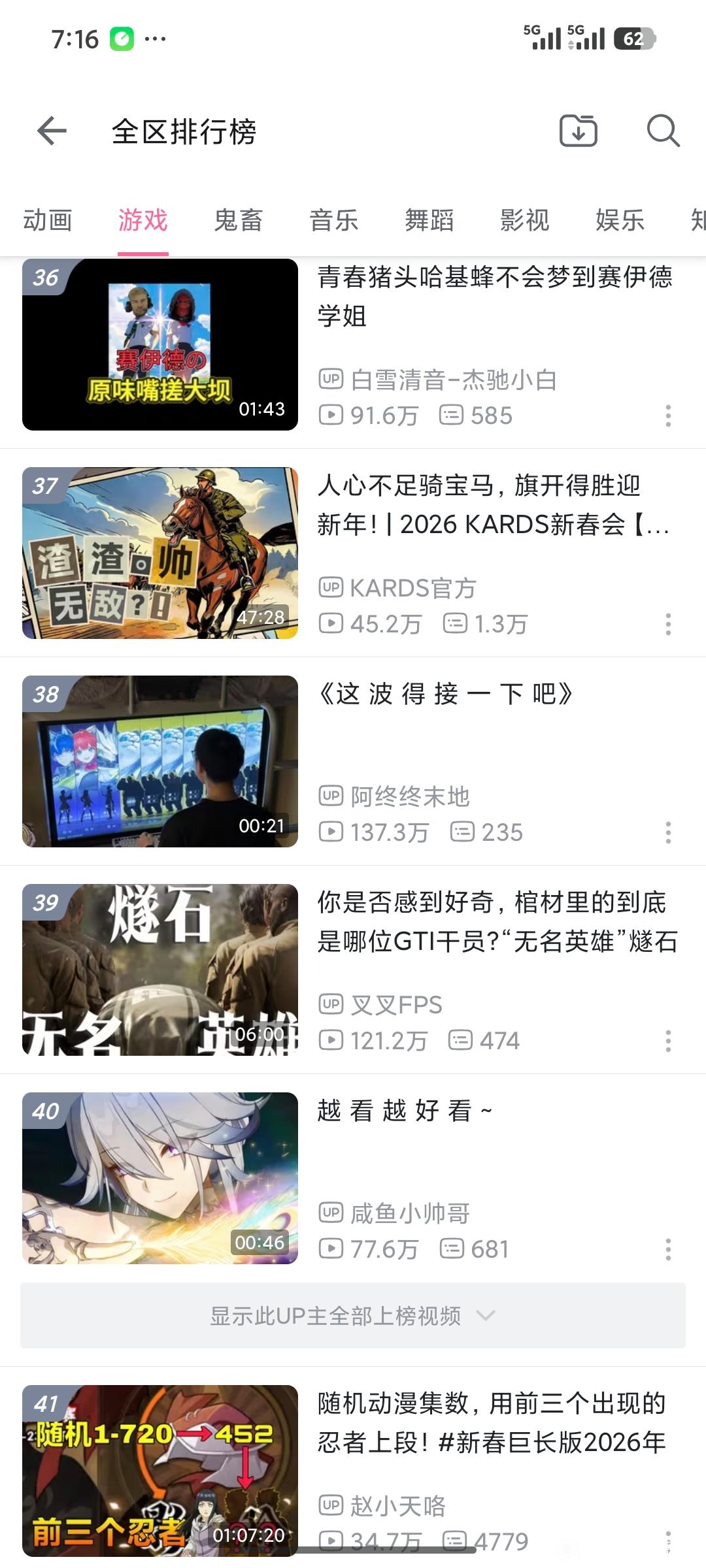Switch to the 舞蹈 tab
The height and width of the screenshot is (1568, 706).
click(x=429, y=221)
